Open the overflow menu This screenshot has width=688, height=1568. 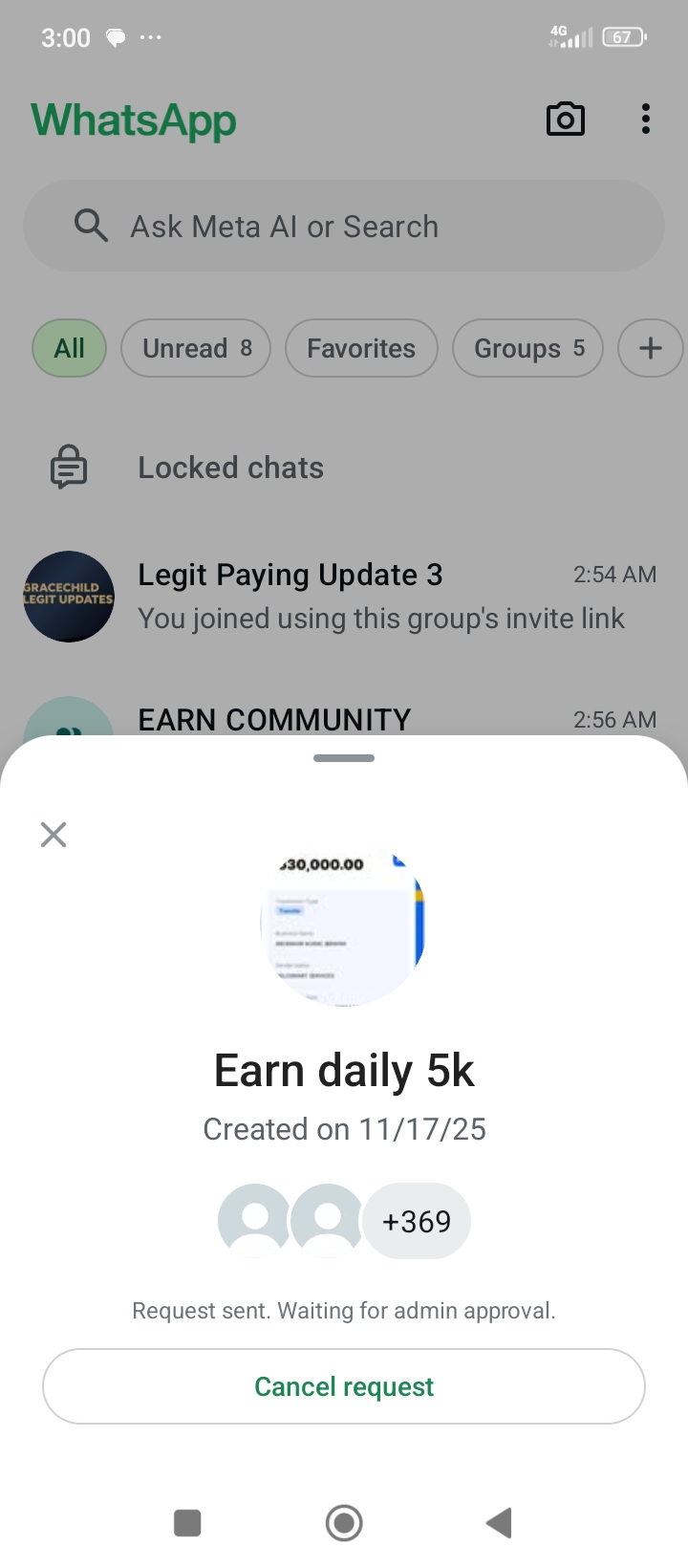(x=646, y=120)
